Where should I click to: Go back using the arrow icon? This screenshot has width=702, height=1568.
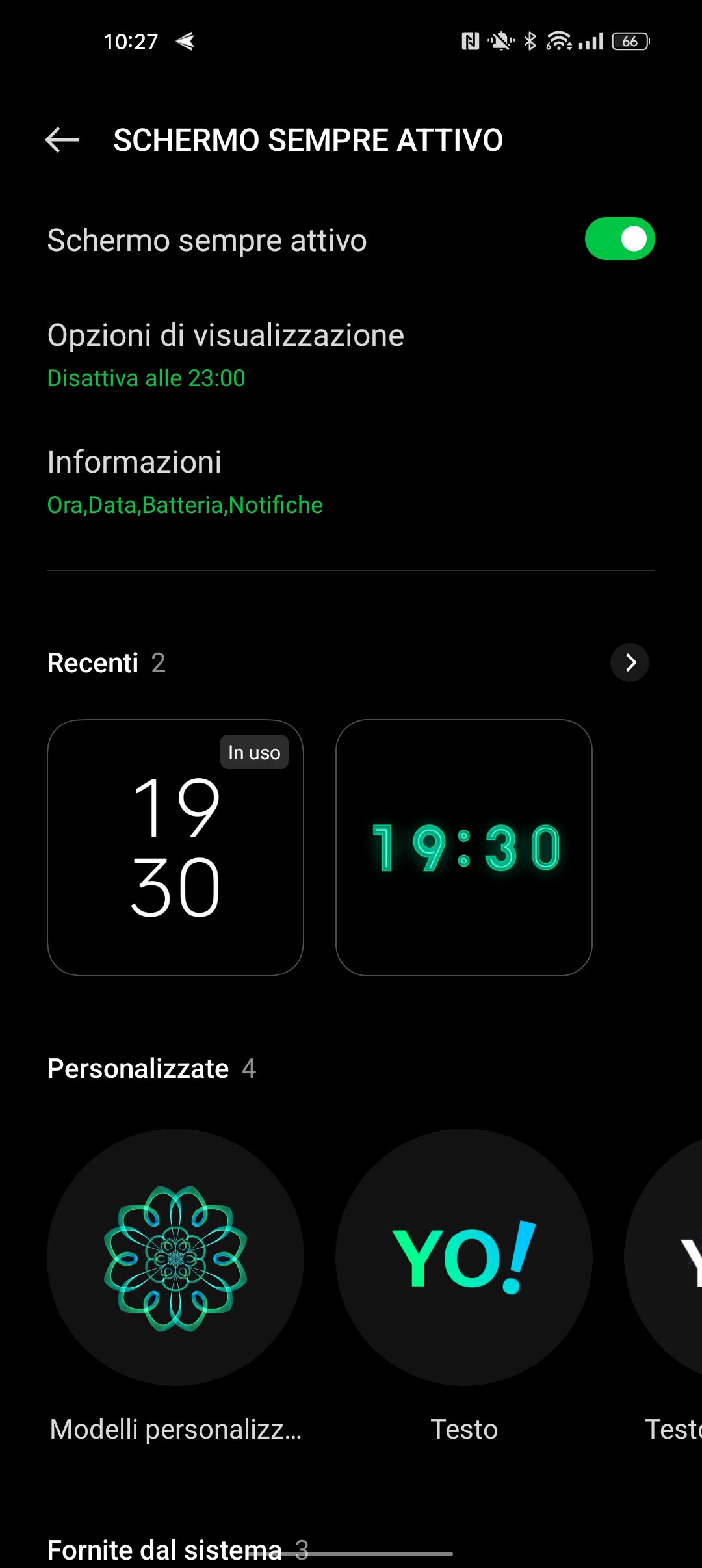click(62, 140)
